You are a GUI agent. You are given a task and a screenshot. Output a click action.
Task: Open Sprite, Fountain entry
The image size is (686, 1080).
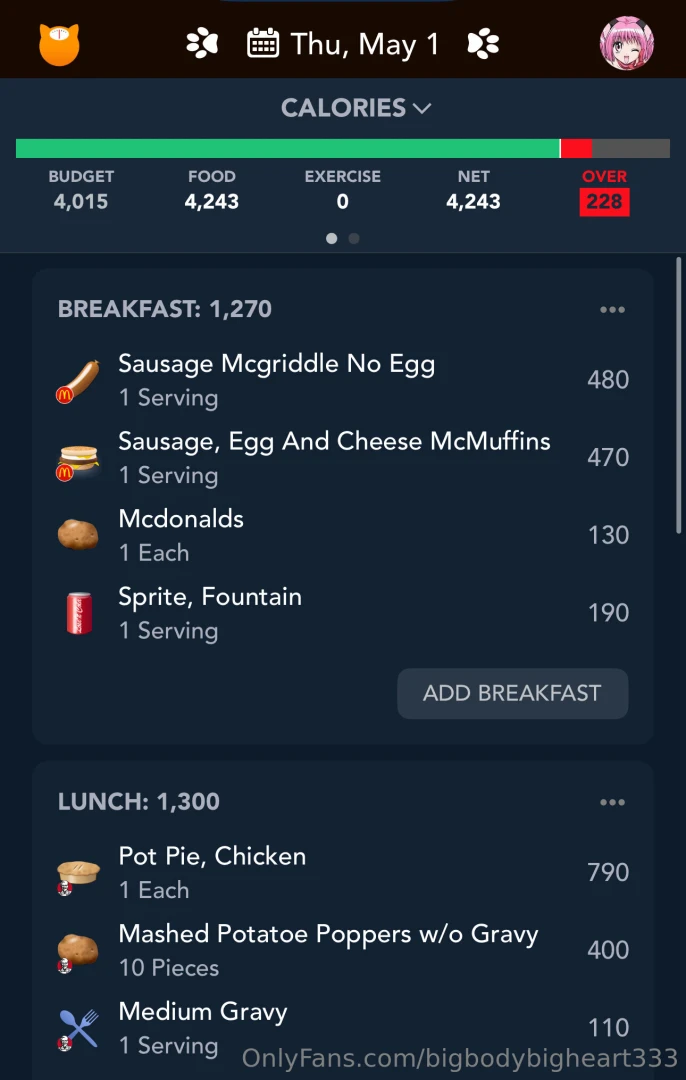point(342,612)
